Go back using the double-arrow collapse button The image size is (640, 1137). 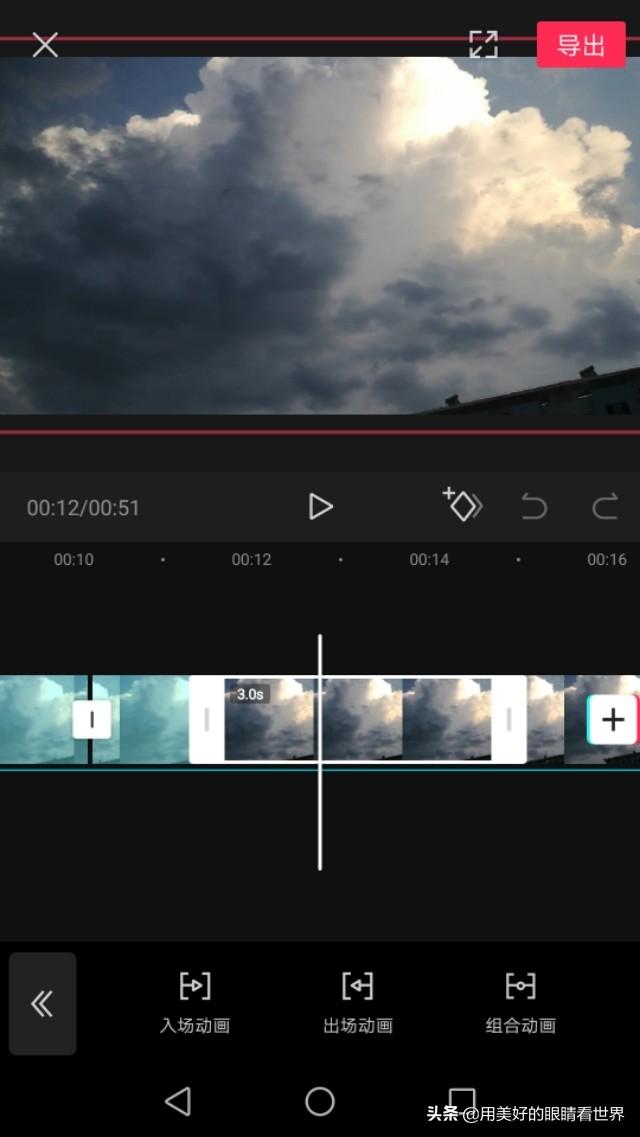point(42,1003)
